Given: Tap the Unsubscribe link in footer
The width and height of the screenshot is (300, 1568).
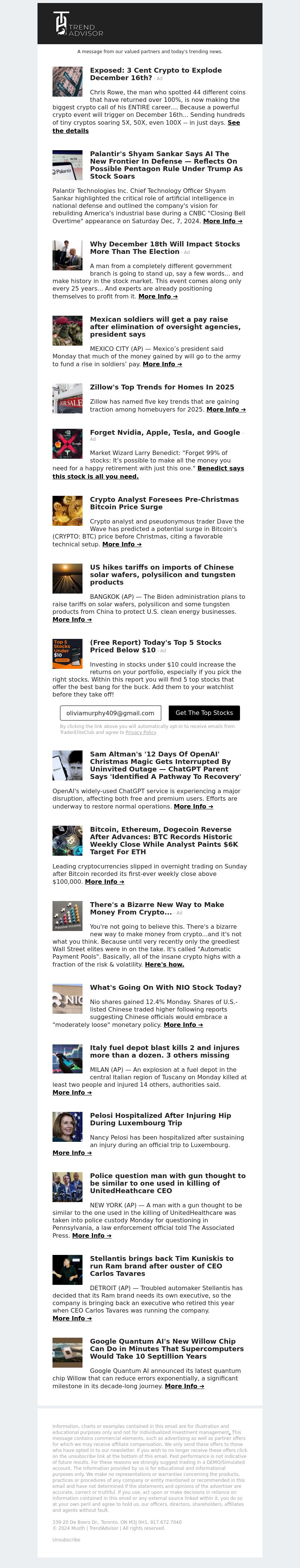Looking at the screenshot, I should (66, 1540).
